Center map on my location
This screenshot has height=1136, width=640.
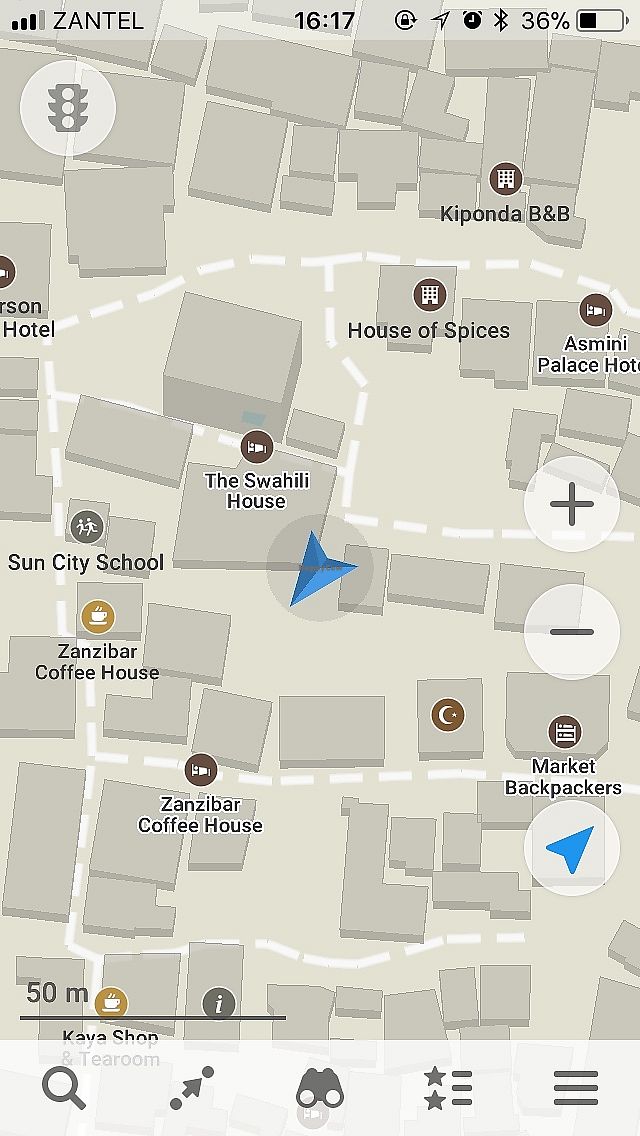[x=571, y=848]
